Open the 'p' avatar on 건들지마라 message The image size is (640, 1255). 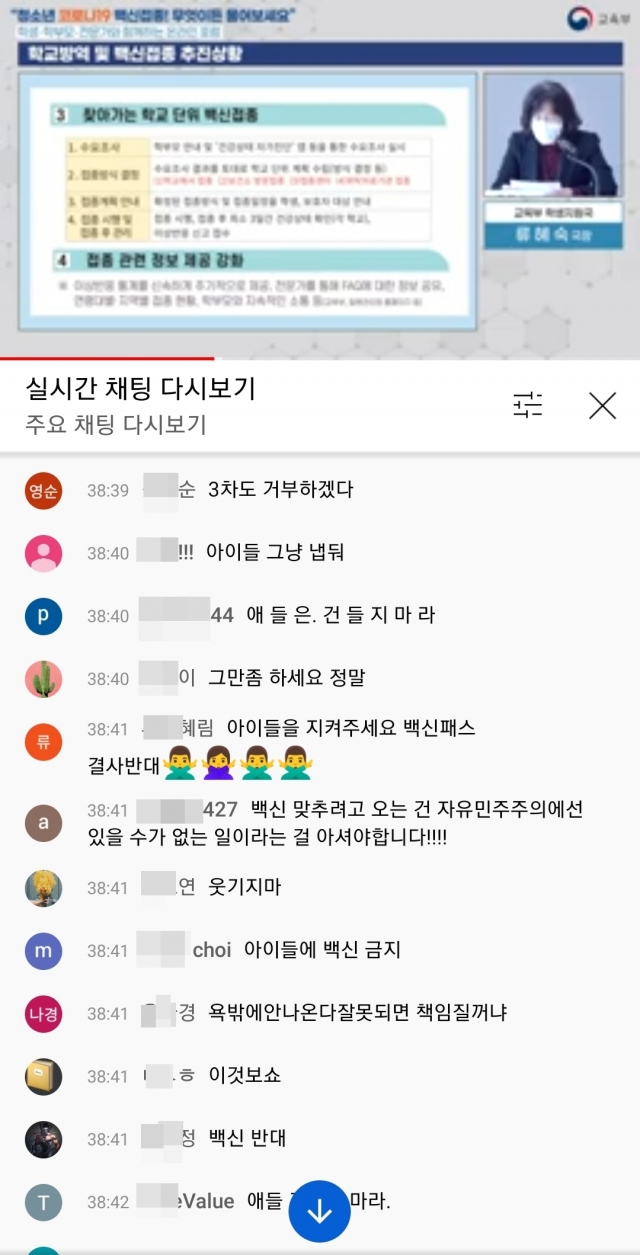(43, 616)
